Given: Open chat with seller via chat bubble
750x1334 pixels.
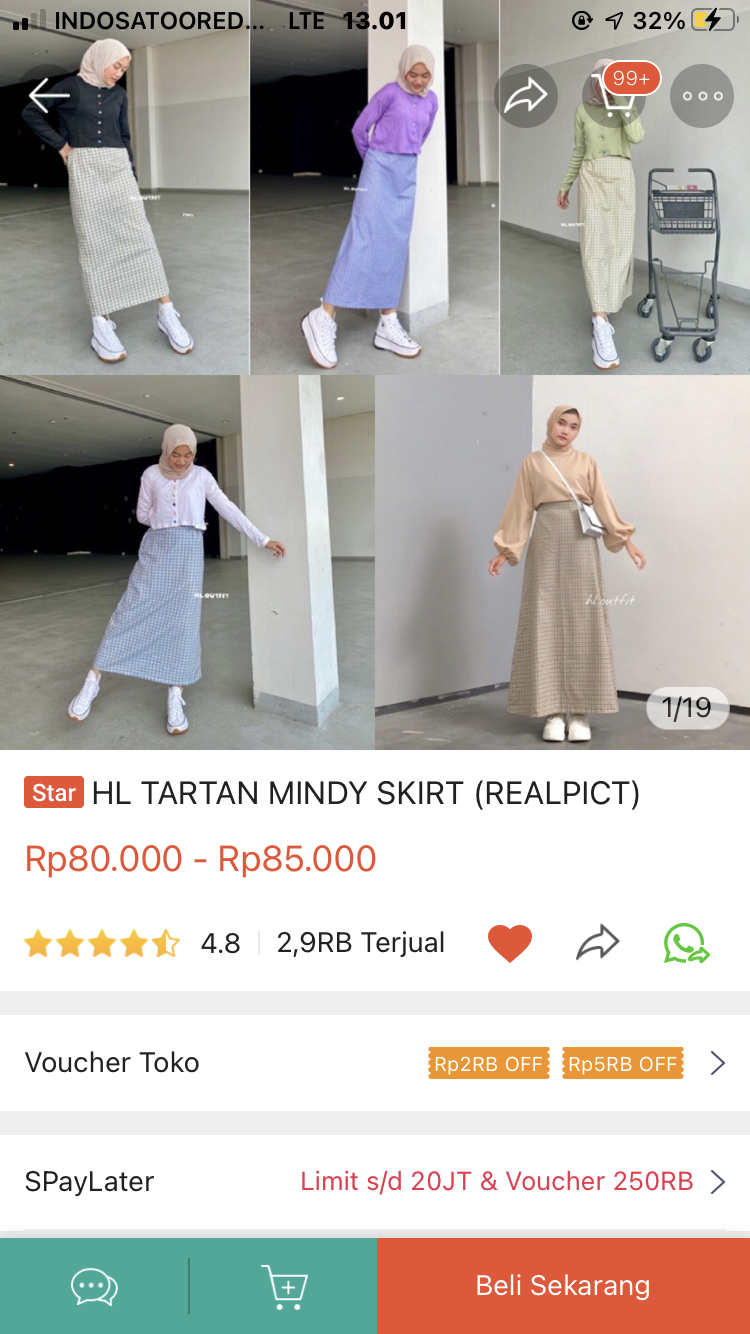Looking at the screenshot, I should [x=94, y=1287].
